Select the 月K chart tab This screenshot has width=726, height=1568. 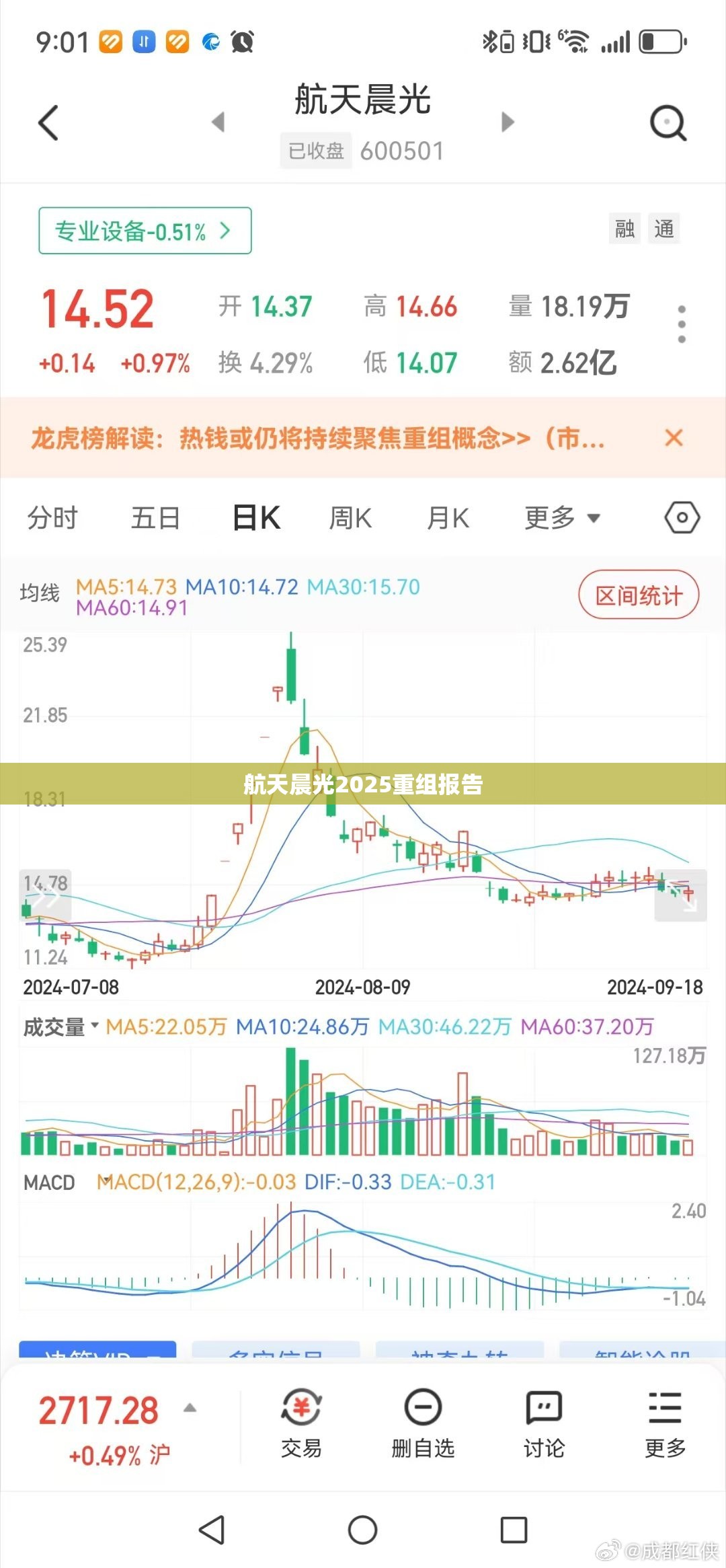[448, 518]
